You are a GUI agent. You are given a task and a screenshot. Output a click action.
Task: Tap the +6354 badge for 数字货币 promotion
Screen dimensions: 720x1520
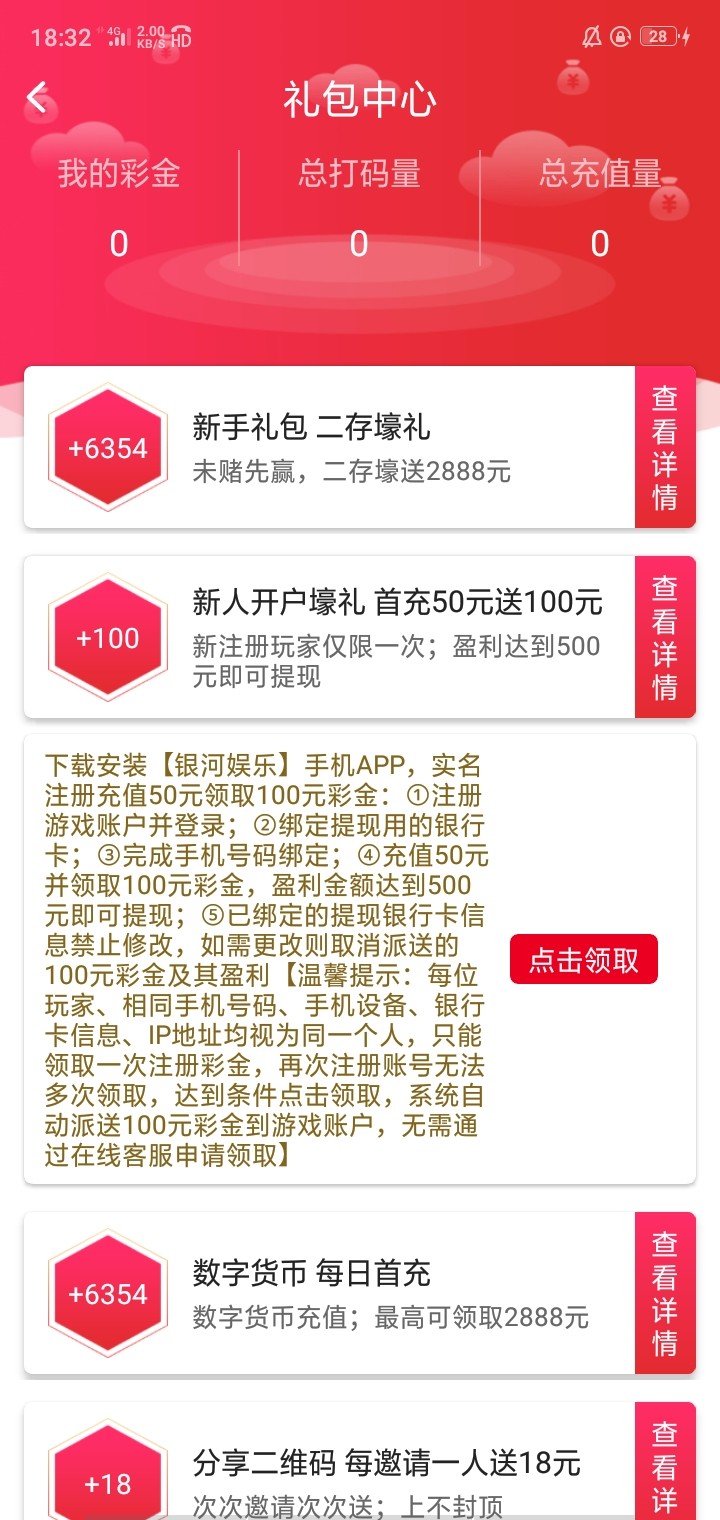(107, 1294)
